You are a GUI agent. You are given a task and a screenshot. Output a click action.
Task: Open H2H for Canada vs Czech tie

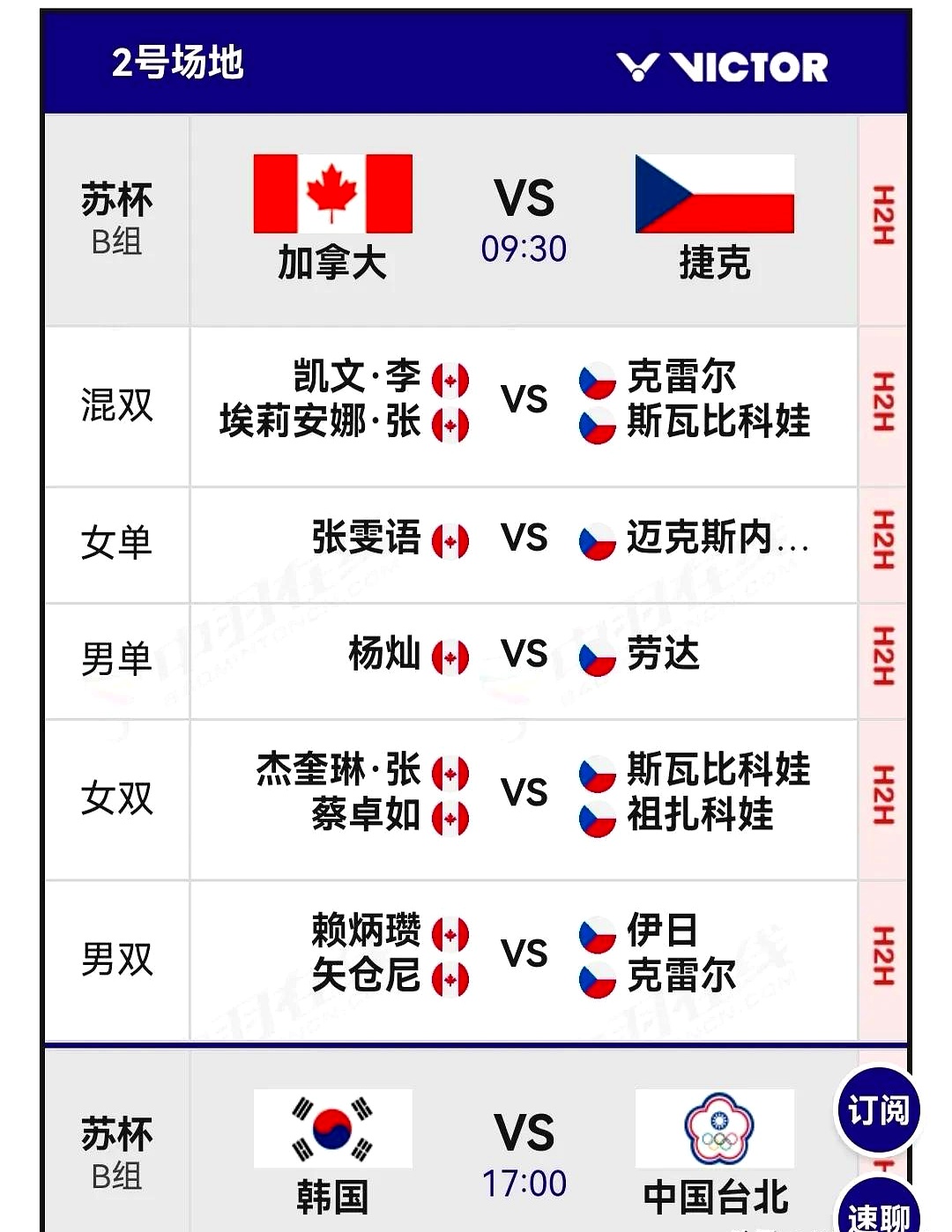coord(883,217)
